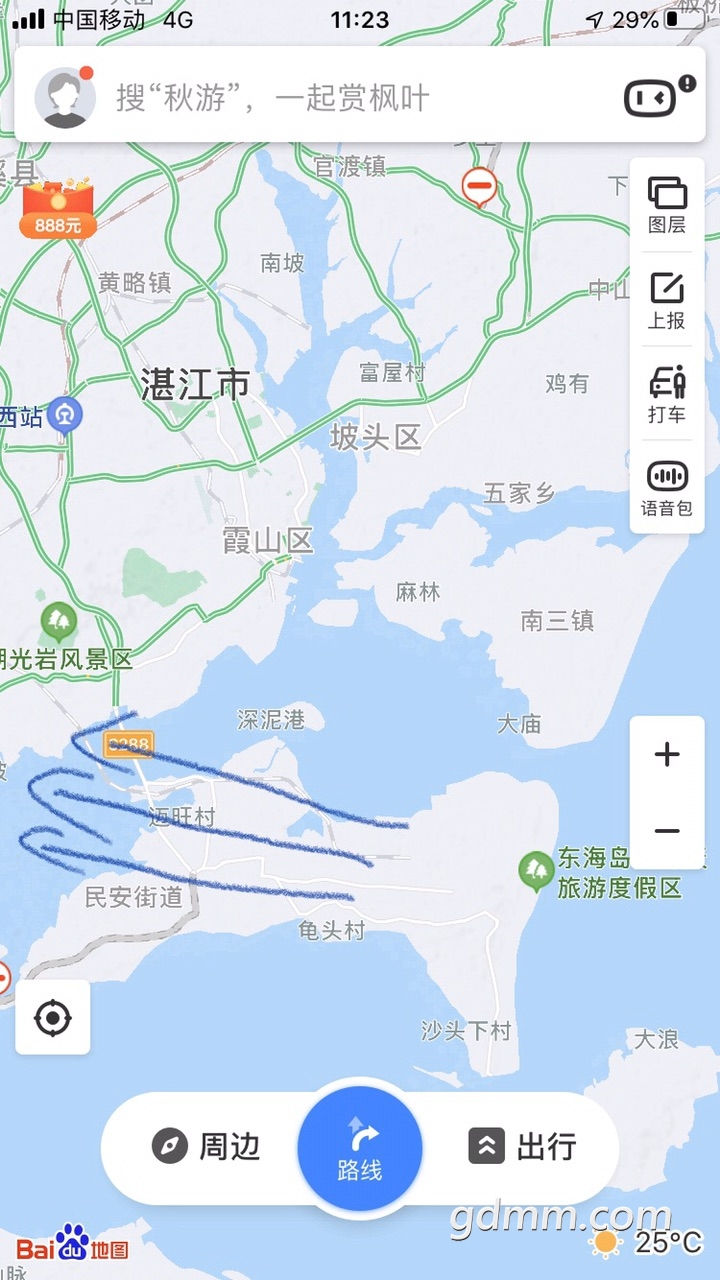The image size is (720, 1280).
Task: Tap the search box for places
Action: [x=330, y=98]
